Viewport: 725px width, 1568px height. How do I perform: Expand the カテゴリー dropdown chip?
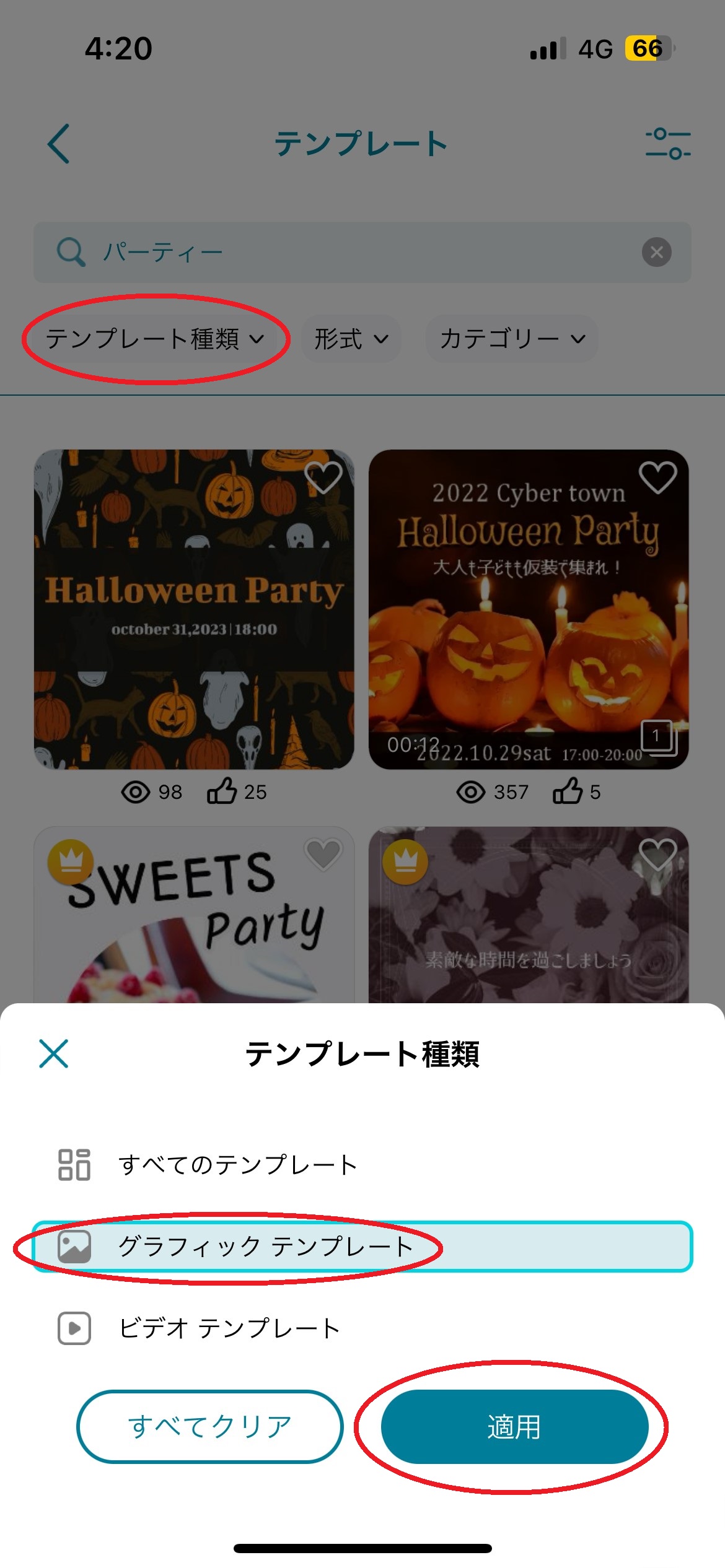(x=512, y=339)
